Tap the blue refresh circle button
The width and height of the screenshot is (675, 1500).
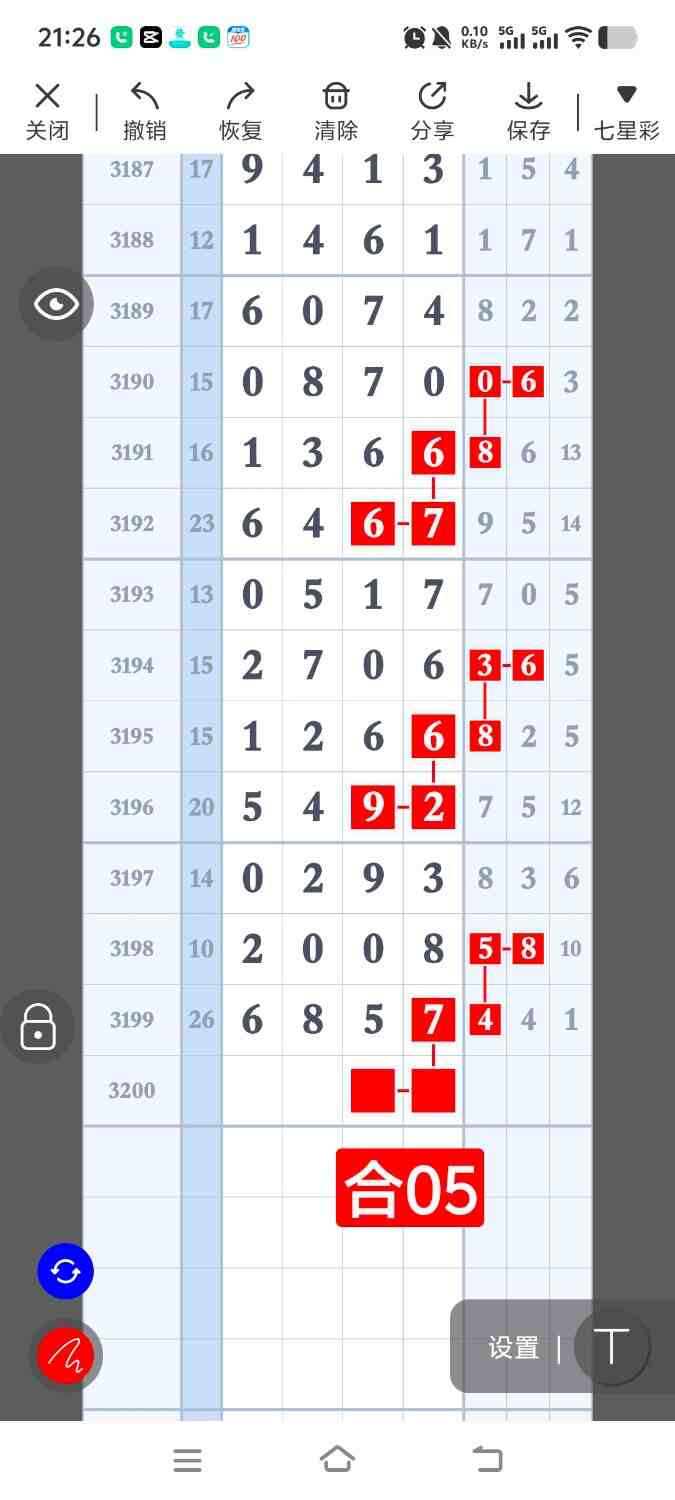pos(65,1271)
